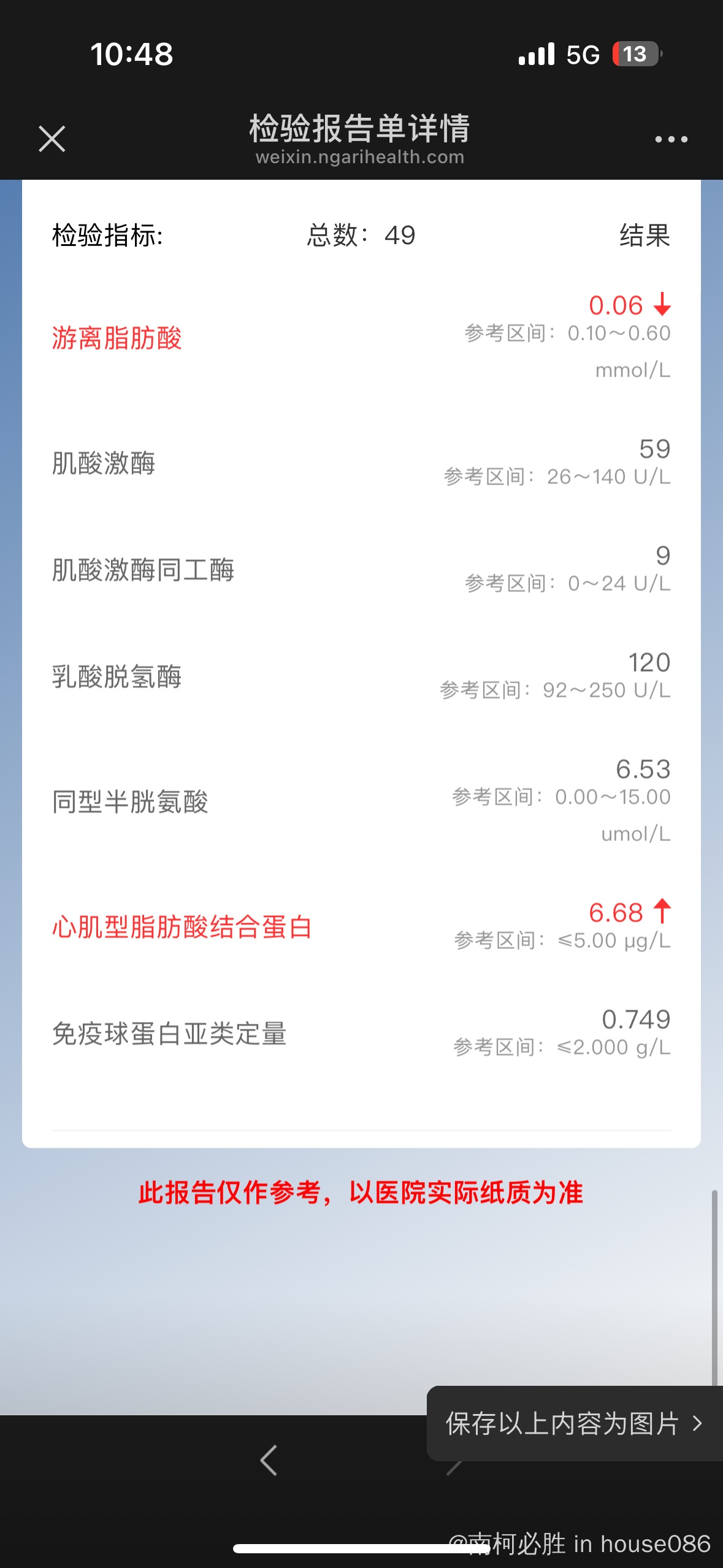Image resolution: width=723 pixels, height=1568 pixels.
Task: Tap 保存以上内容为图片 to save as image
Action: pos(575,1423)
